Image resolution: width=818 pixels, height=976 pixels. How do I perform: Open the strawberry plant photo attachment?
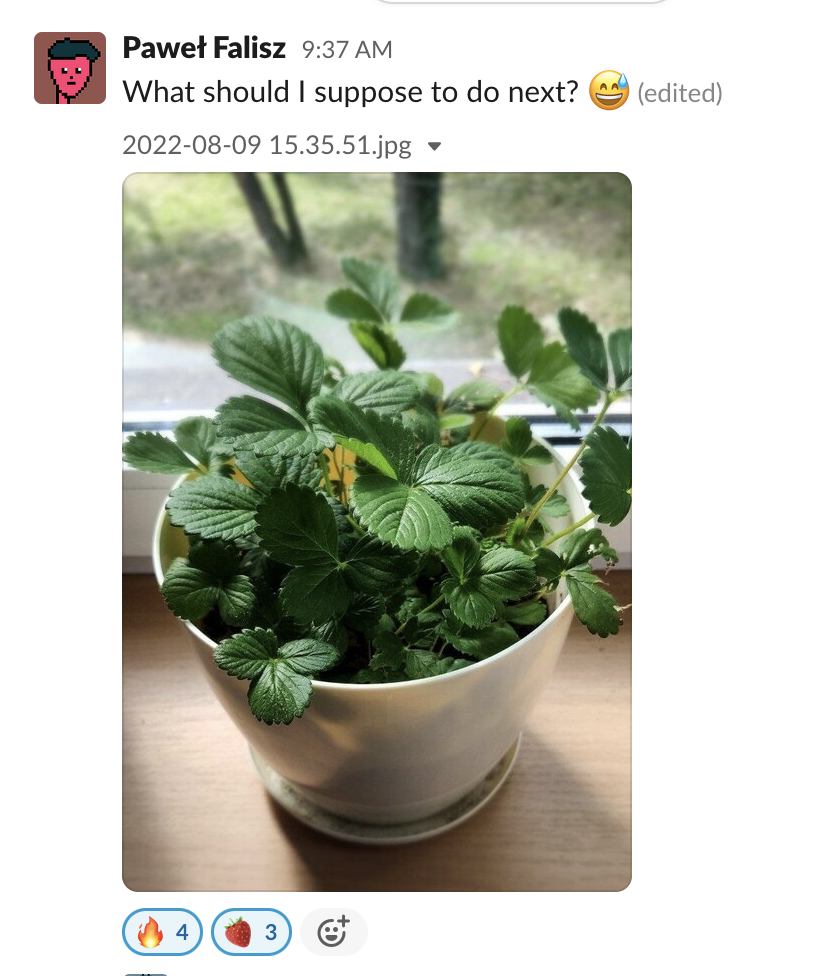tap(376, 530)
